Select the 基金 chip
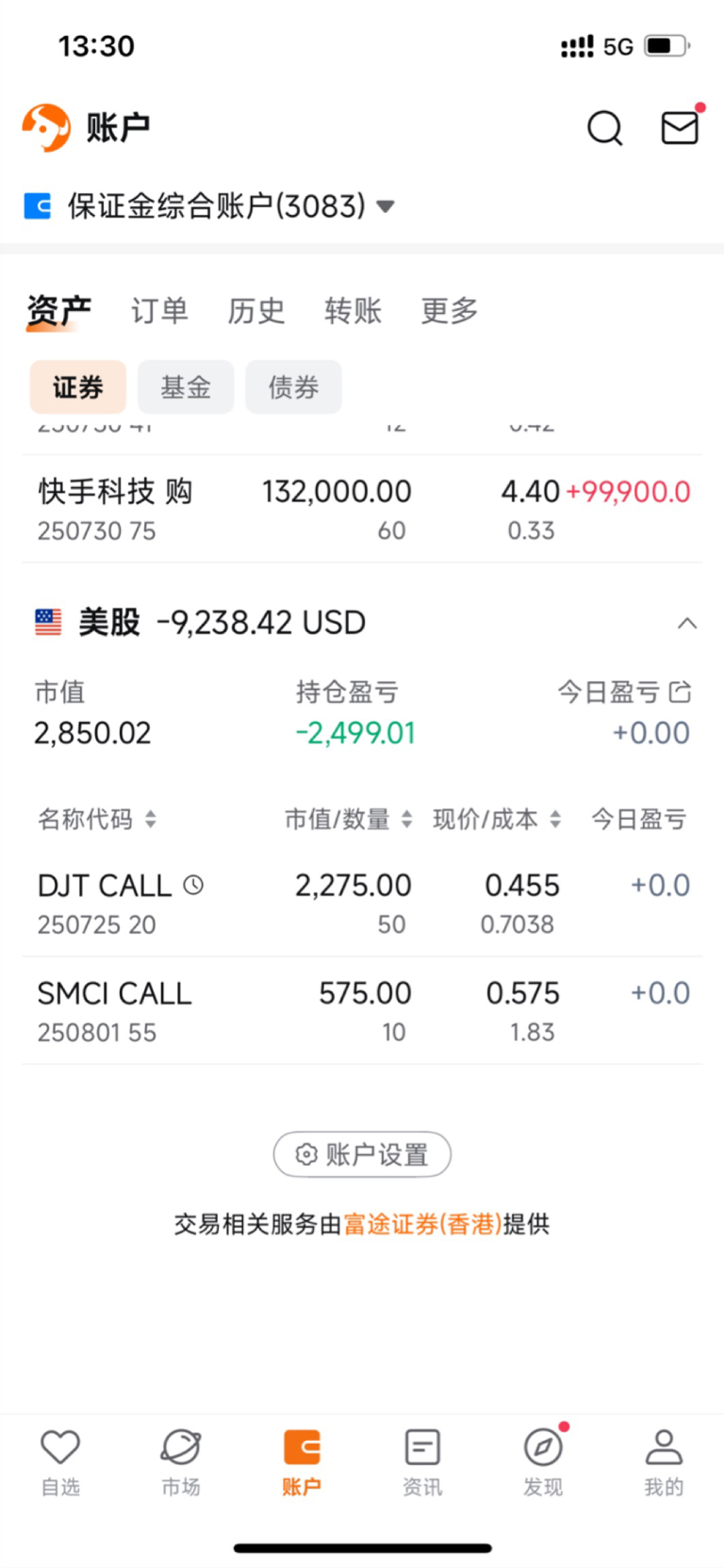Viewport: 724px width, 1568px height. [186, 387]
